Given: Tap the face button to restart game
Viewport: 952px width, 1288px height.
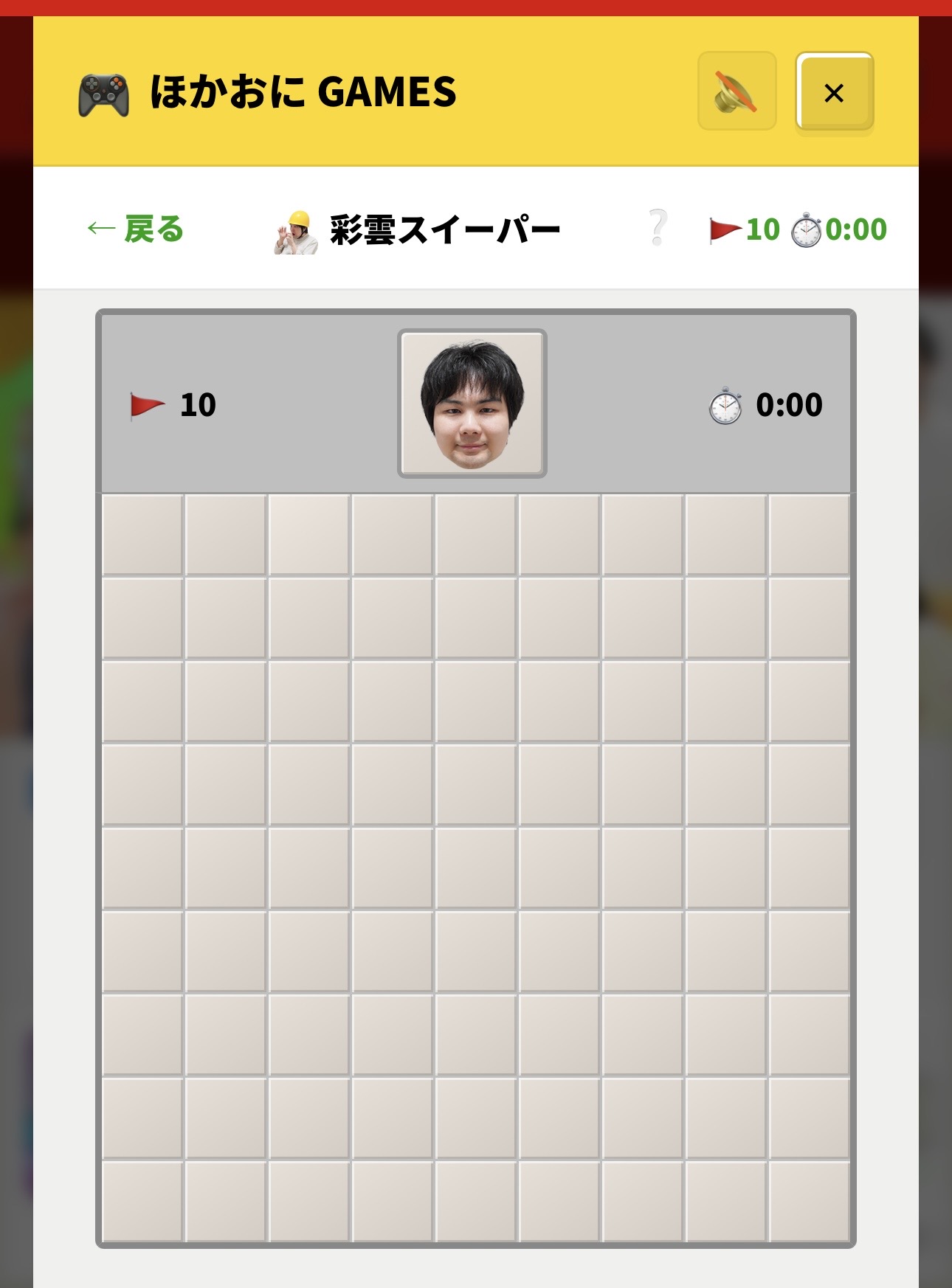Looking at the screenshot, I should (x=472, y=404).
